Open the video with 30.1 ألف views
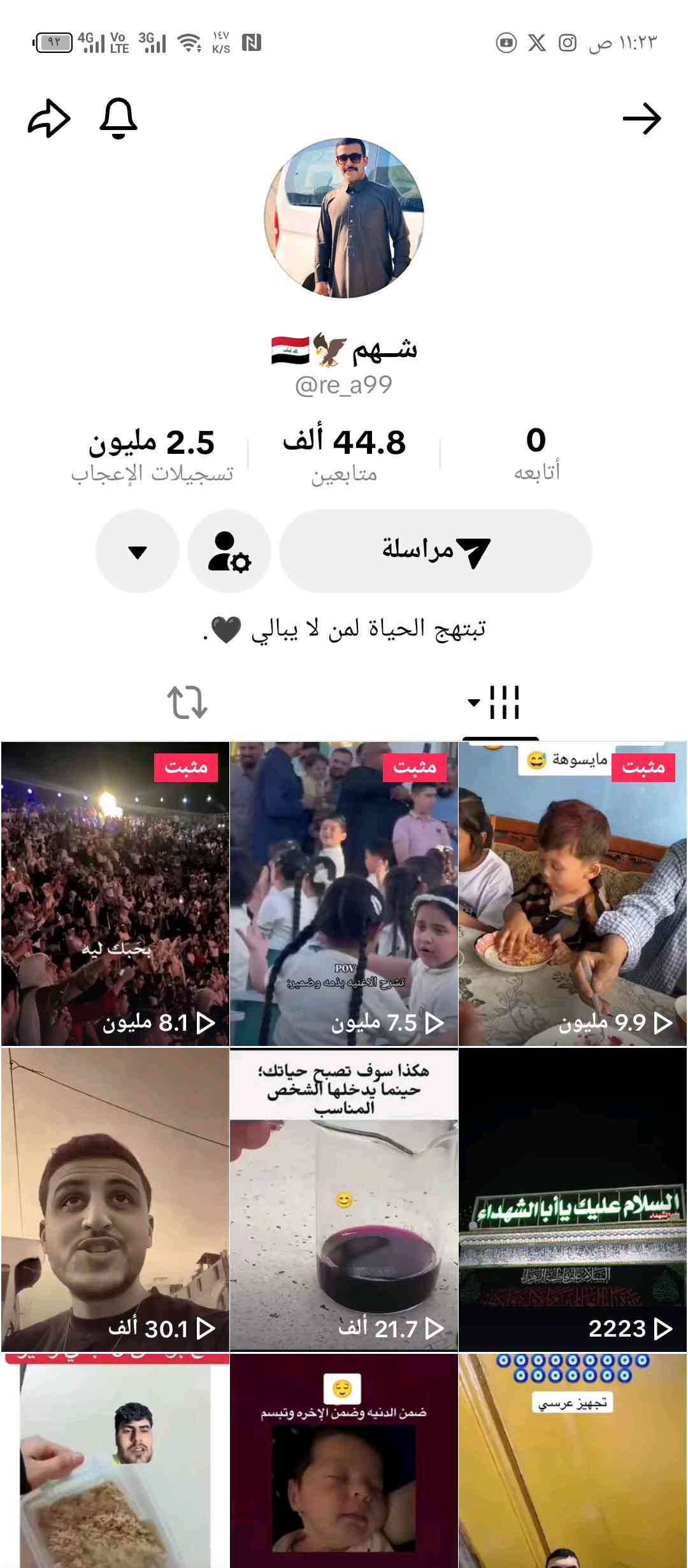 coord(115,1200)
